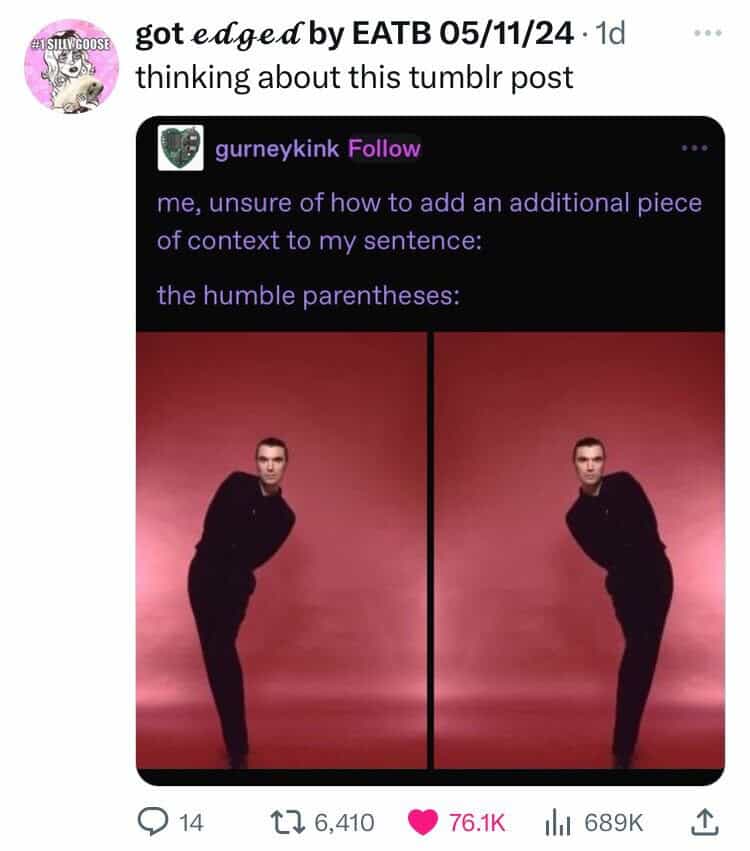Reply to this tweet via comment icon
This screenshot has width=750, height=851.
point(152,822)
